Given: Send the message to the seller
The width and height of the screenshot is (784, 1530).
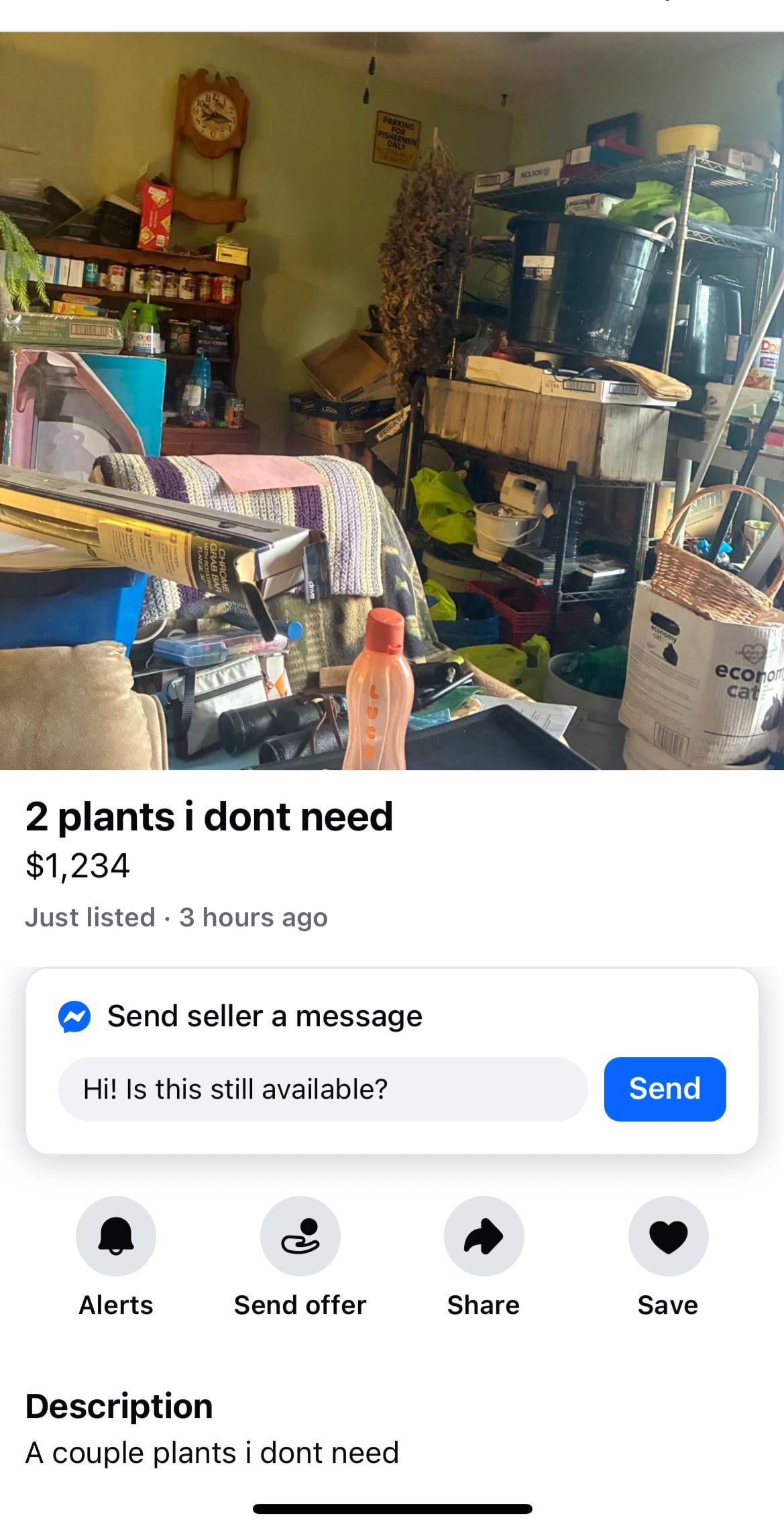Looking at the screenshot, I should click(665, 1089).
